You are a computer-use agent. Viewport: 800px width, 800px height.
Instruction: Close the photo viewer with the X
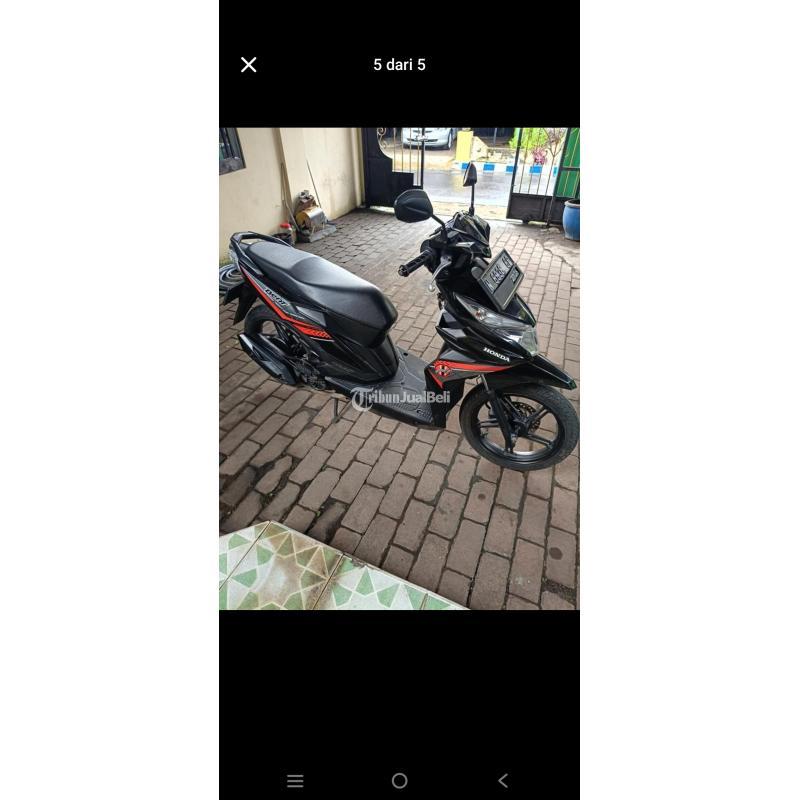coord(249,65)
